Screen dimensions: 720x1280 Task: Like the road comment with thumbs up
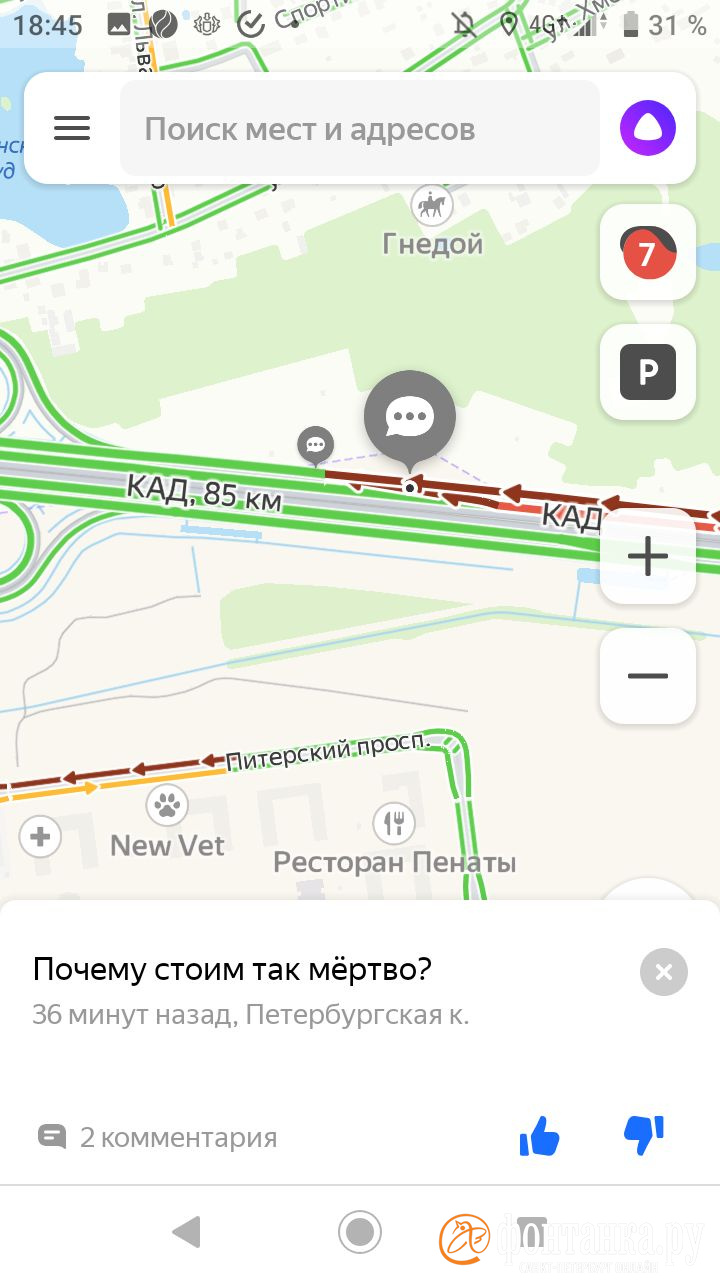coord(540,1137)
